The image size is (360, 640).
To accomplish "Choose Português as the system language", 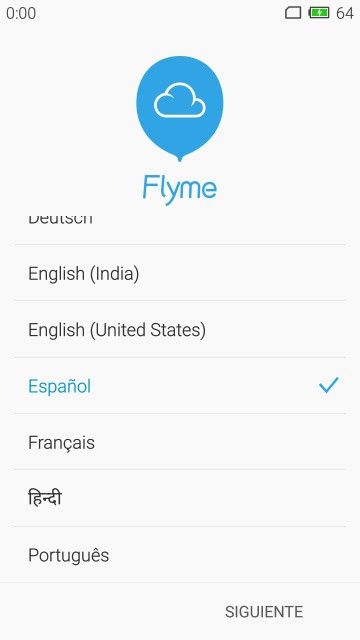I will click(180, 555).
